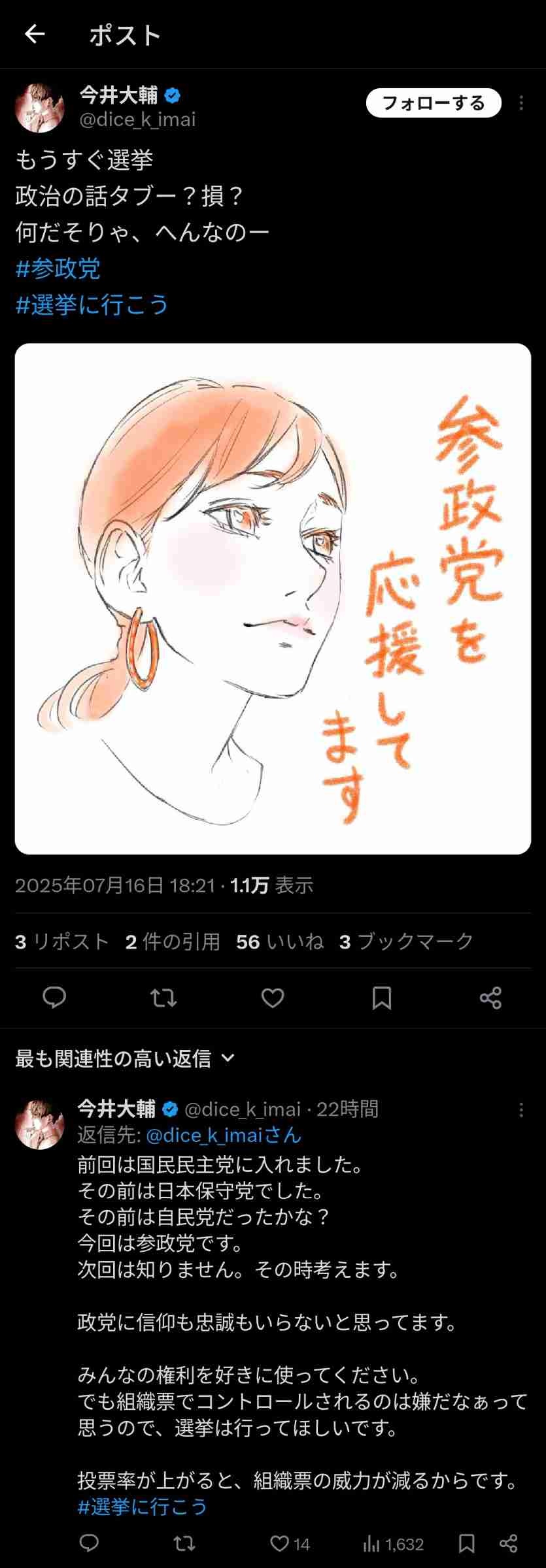The width and height of the screenshot is (546, 1568).
Task: Bookmark the main post
Action: 382,998
